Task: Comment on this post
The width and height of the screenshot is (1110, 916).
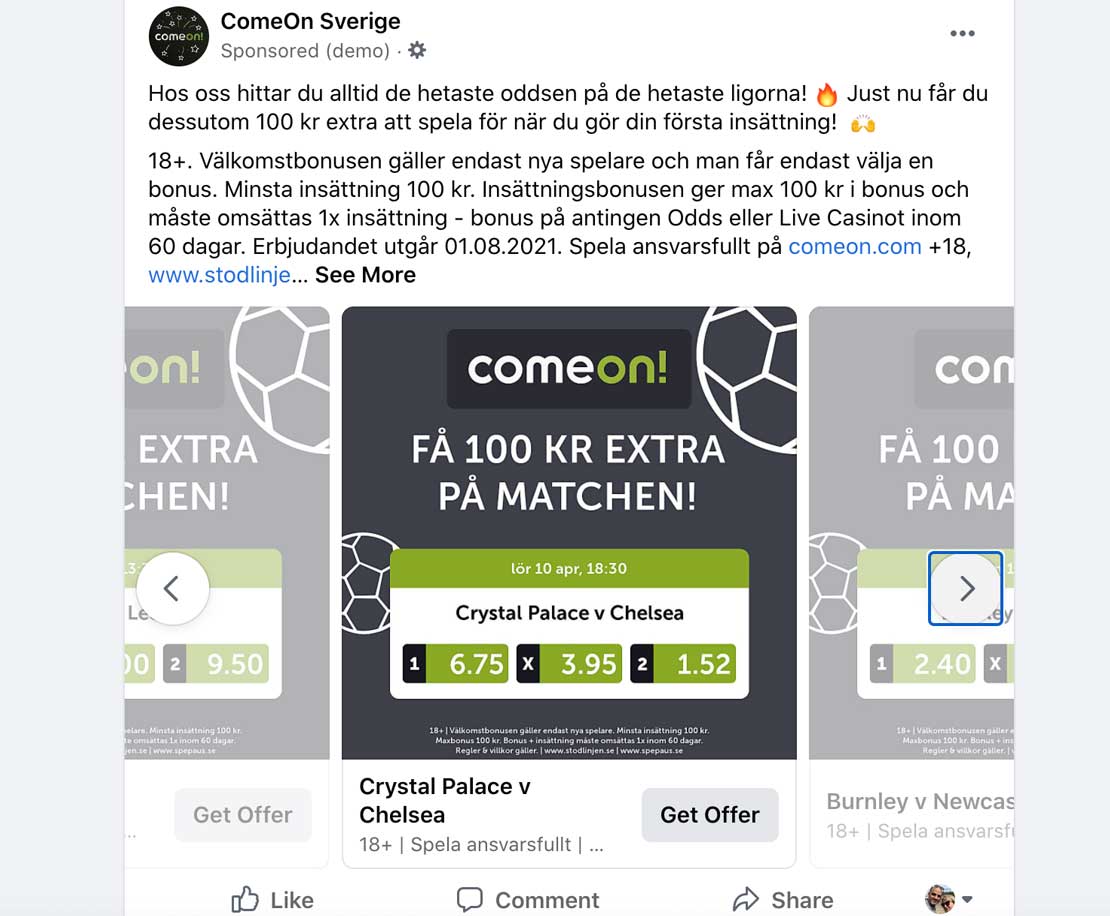Action: [x=528, y=899]
